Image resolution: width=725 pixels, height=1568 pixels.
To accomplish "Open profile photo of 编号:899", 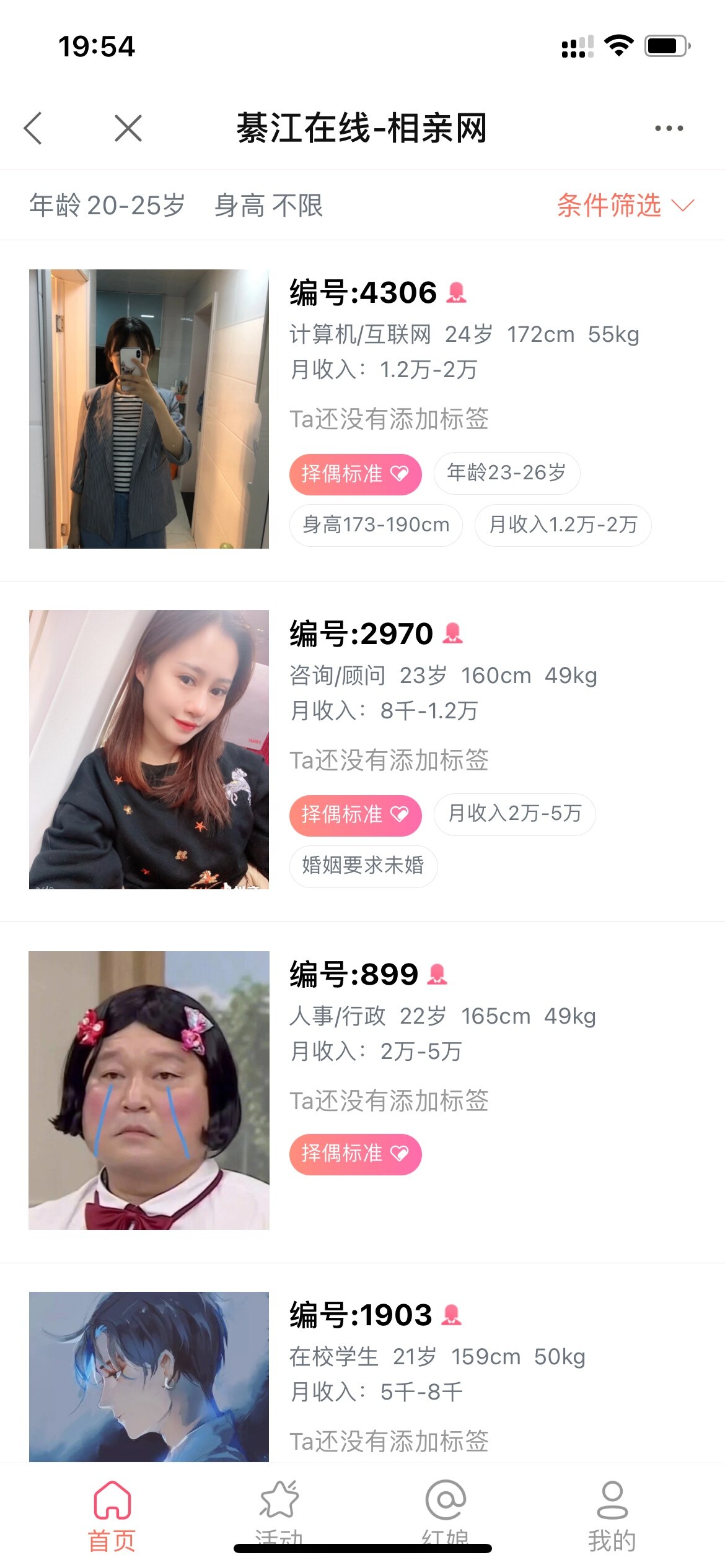I will click(x=149, y=1090).
